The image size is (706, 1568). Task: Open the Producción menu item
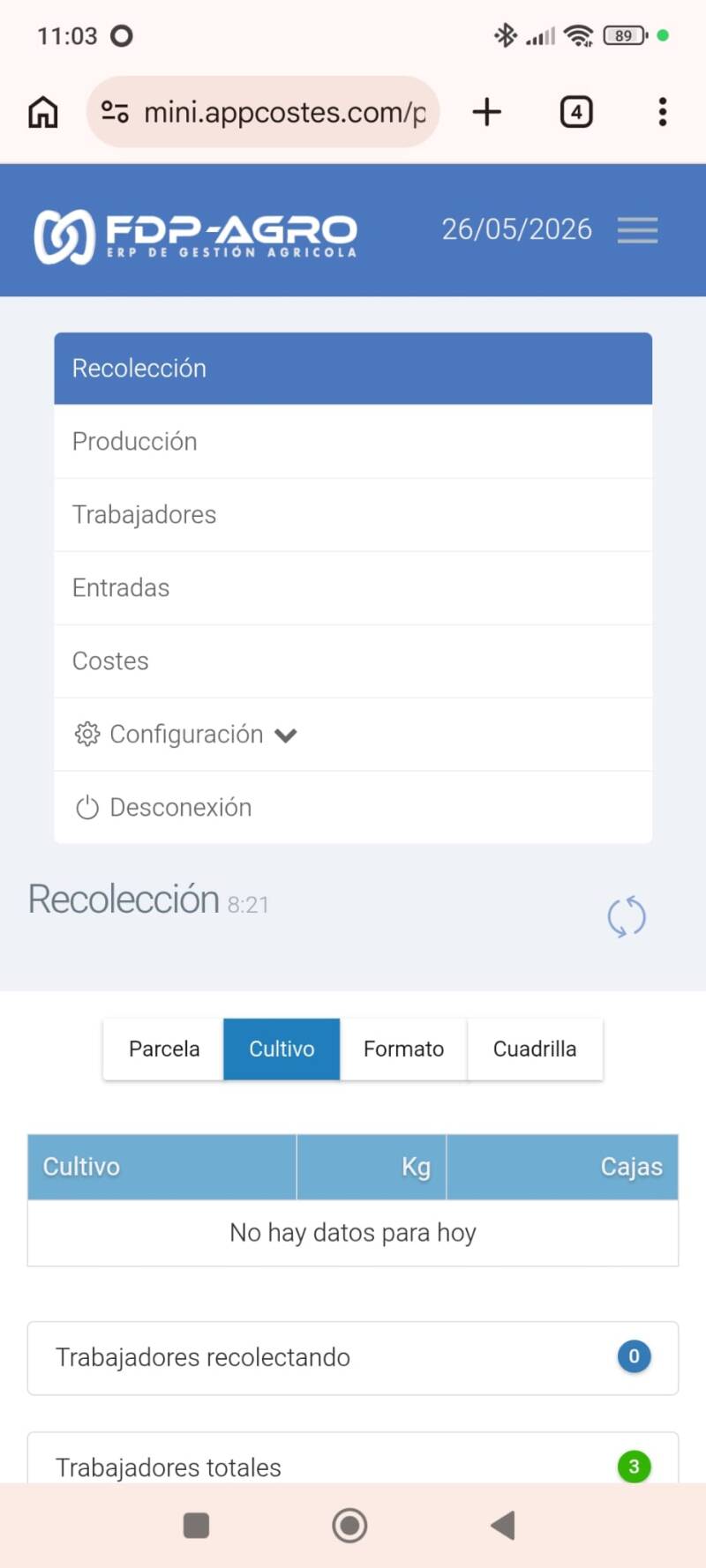point(353,442)
